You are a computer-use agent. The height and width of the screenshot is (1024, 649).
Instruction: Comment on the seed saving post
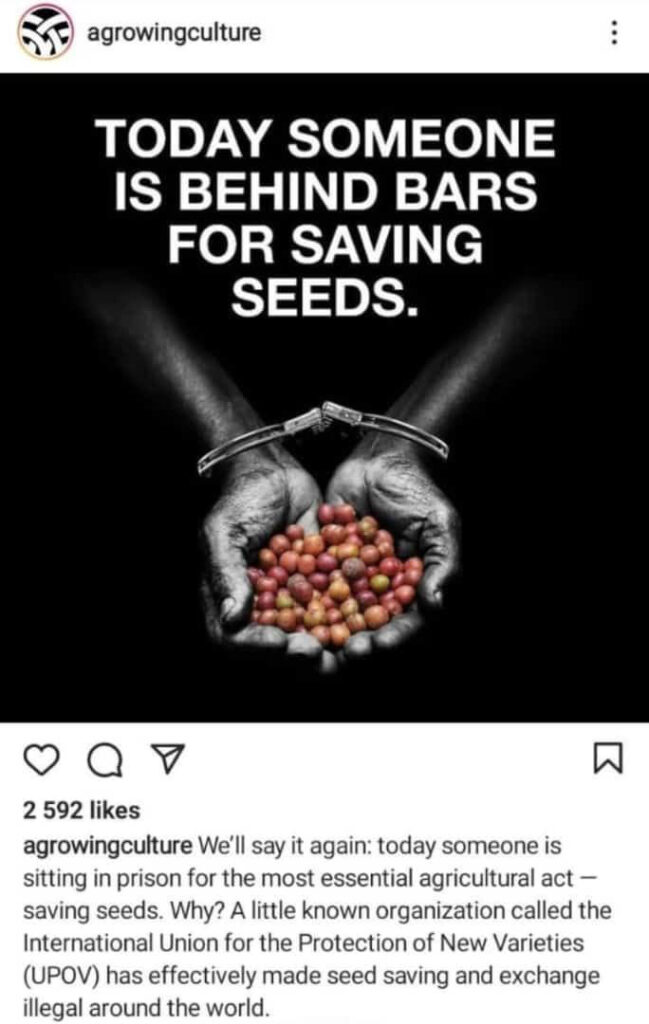tap(99, 762)
